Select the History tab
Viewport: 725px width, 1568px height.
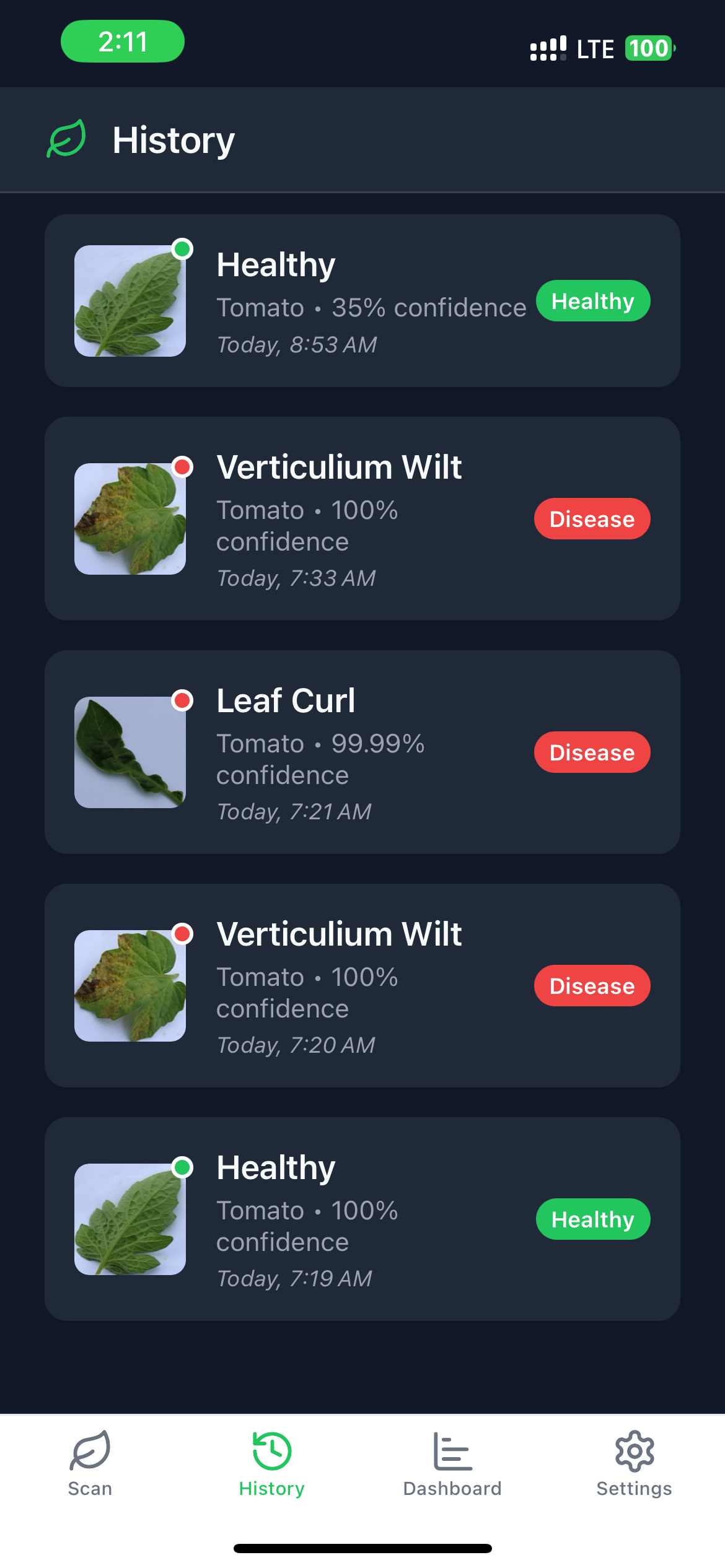coord(271,1464)
